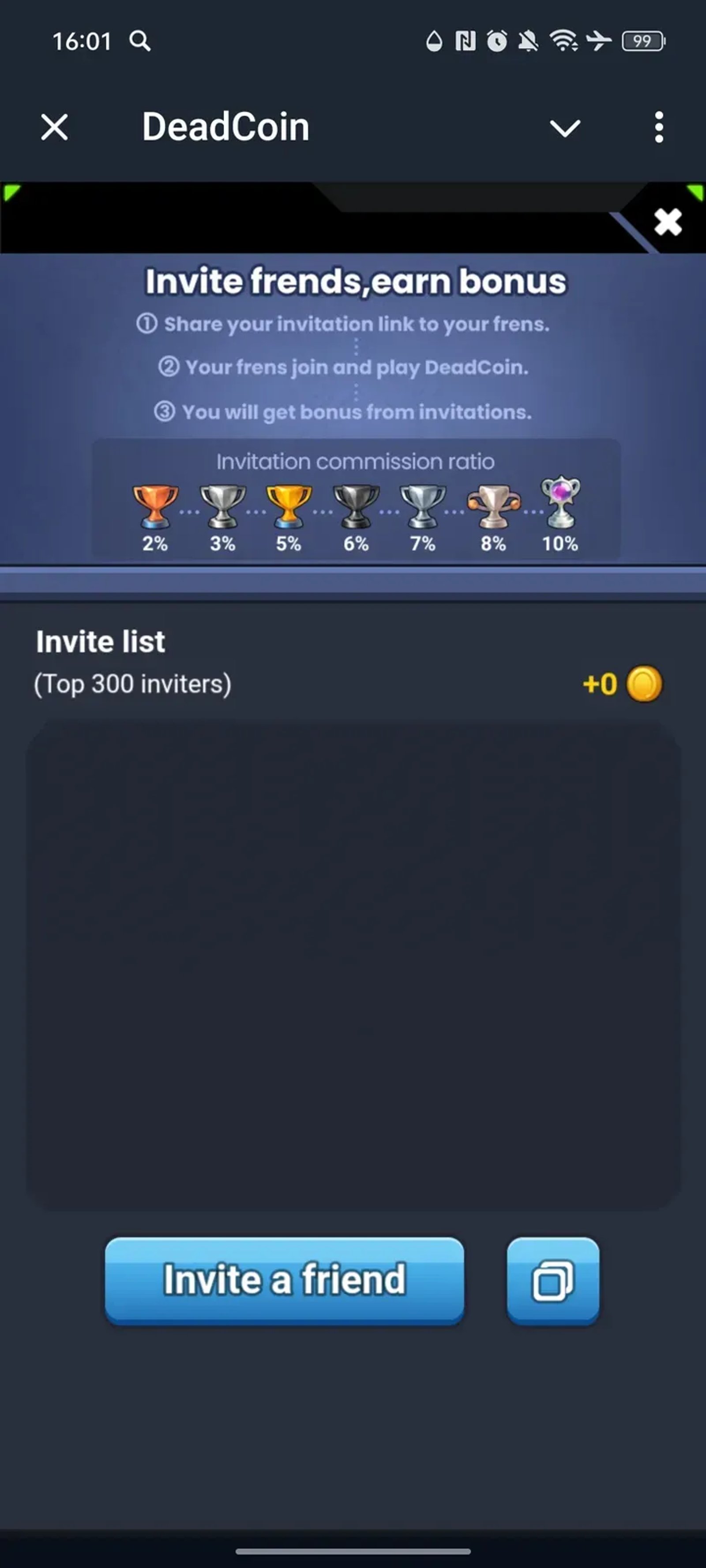Screen dimensions: 706x1568
Task: Tap the Invite a friend button
Action: pos(284,1280)
